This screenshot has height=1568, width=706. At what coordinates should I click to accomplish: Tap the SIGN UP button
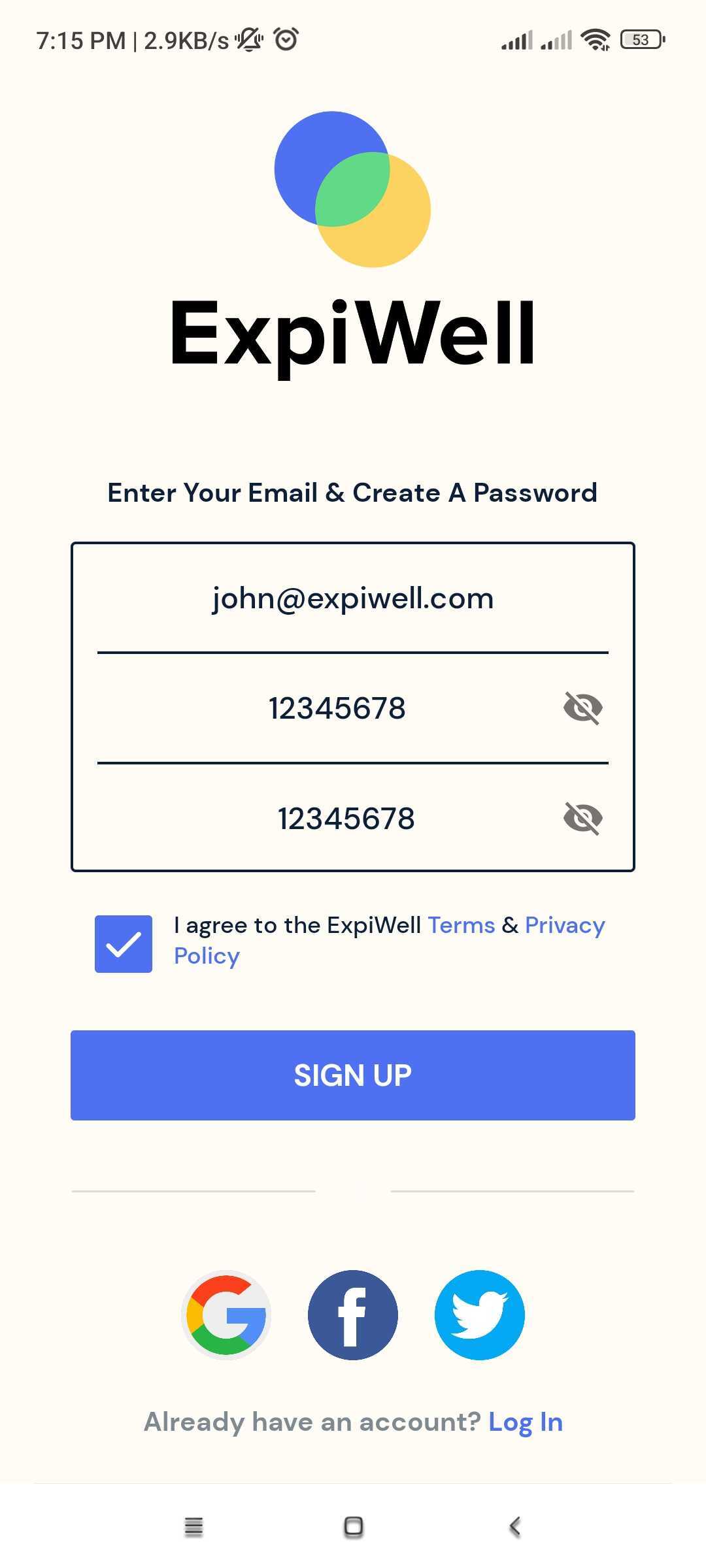[x=352, y=1075]
